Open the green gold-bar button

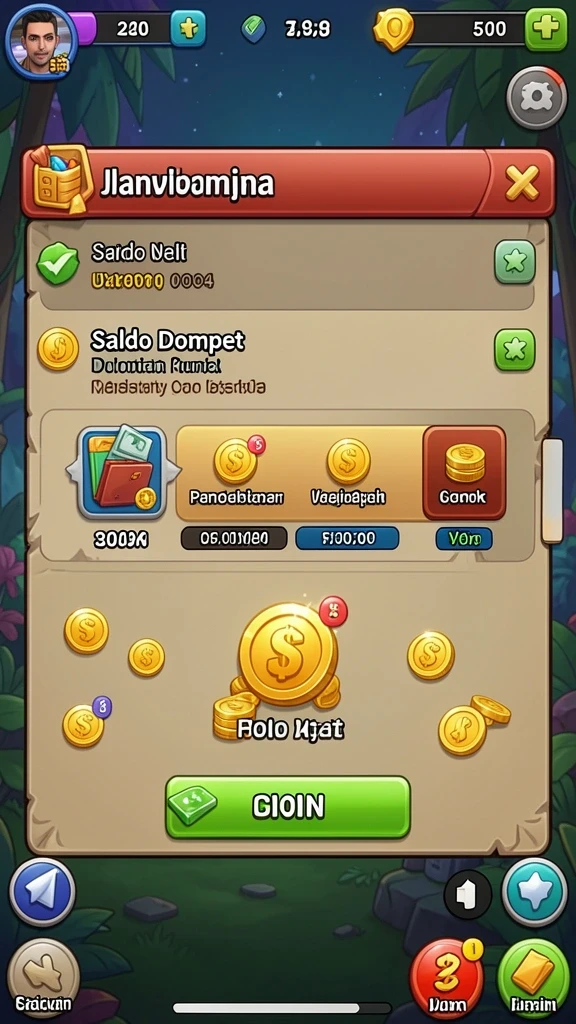[533, 977]
